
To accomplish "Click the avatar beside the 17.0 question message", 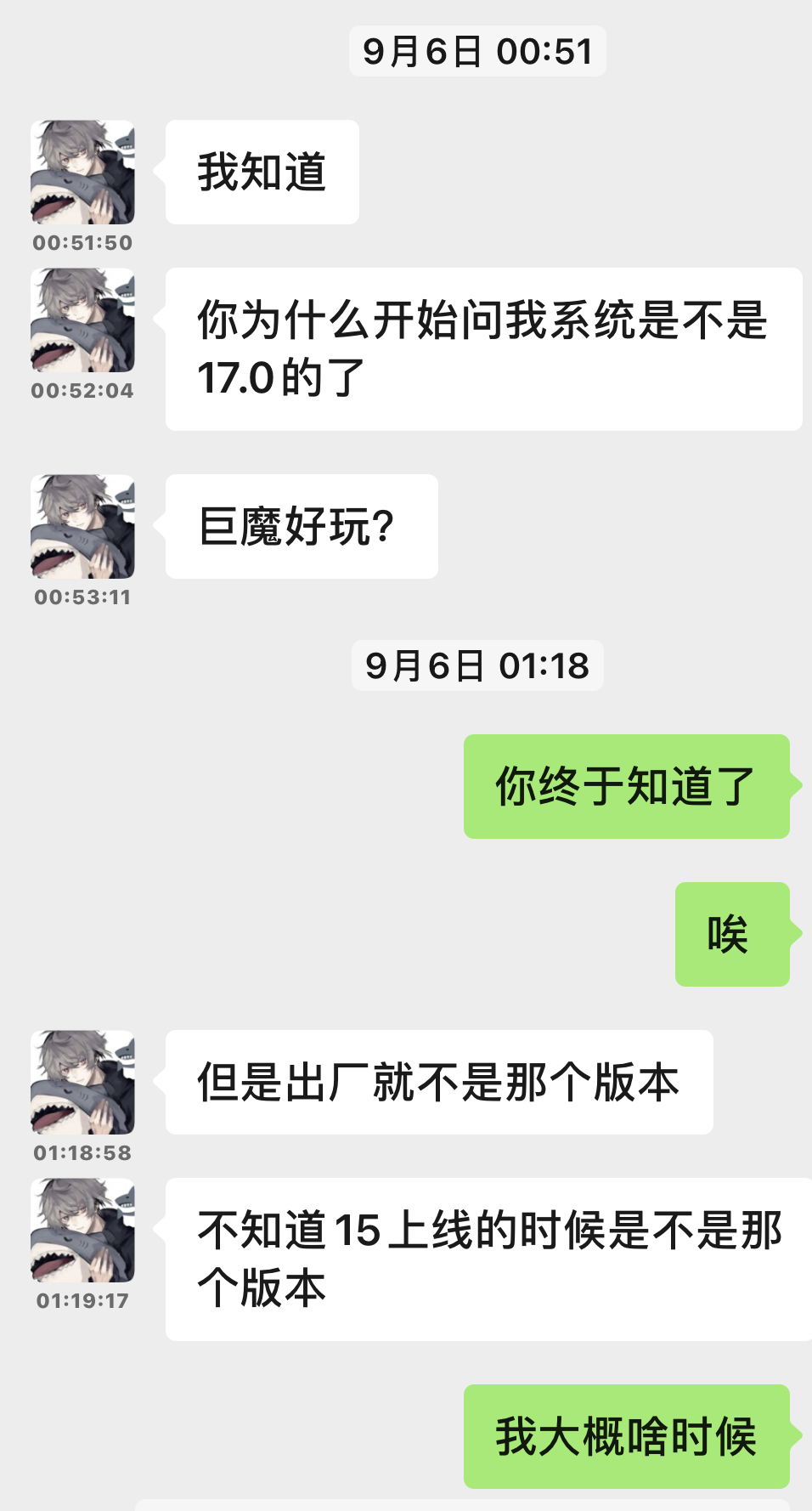I will [x=82, y=320].
